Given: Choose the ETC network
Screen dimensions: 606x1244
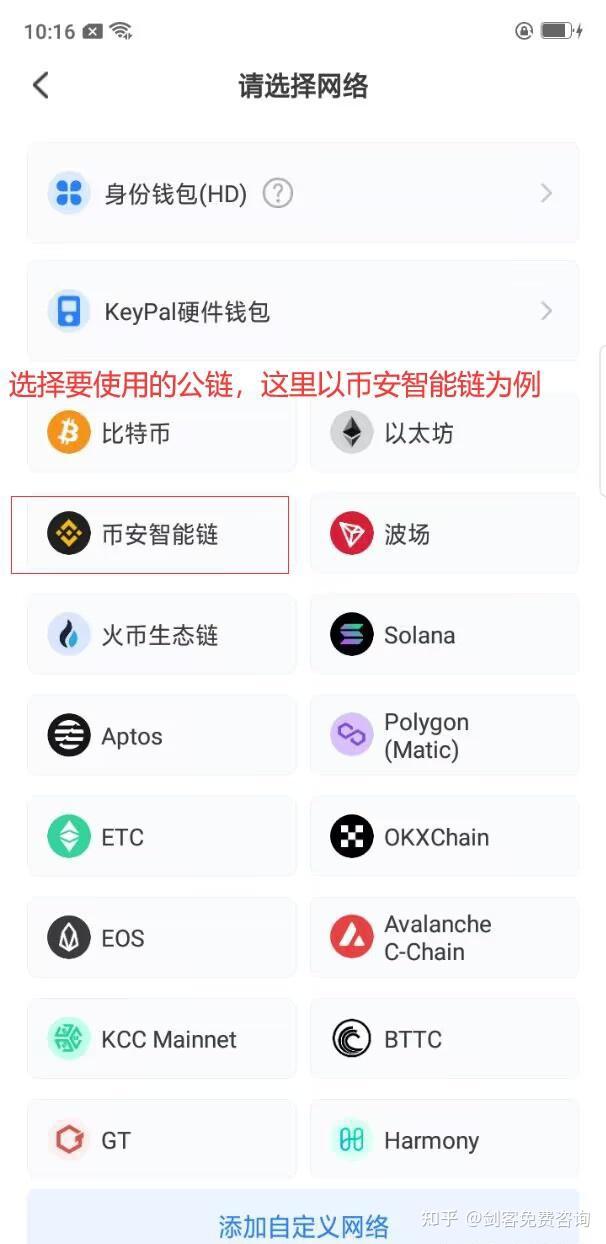Looking at the screenshot, I should click(161, 837).
